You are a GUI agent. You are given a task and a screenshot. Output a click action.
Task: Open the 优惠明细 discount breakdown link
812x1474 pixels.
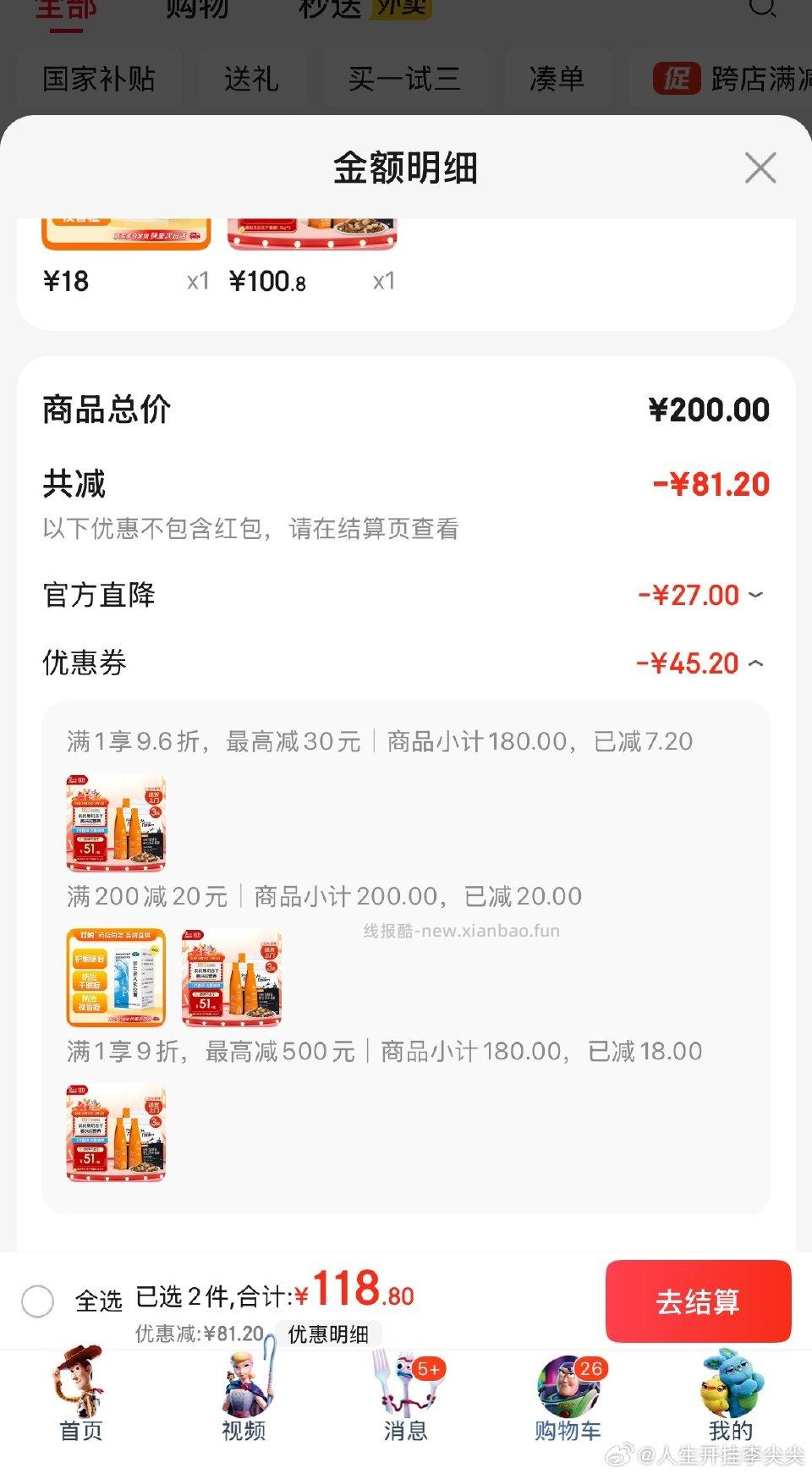(x=331, y=1334)
